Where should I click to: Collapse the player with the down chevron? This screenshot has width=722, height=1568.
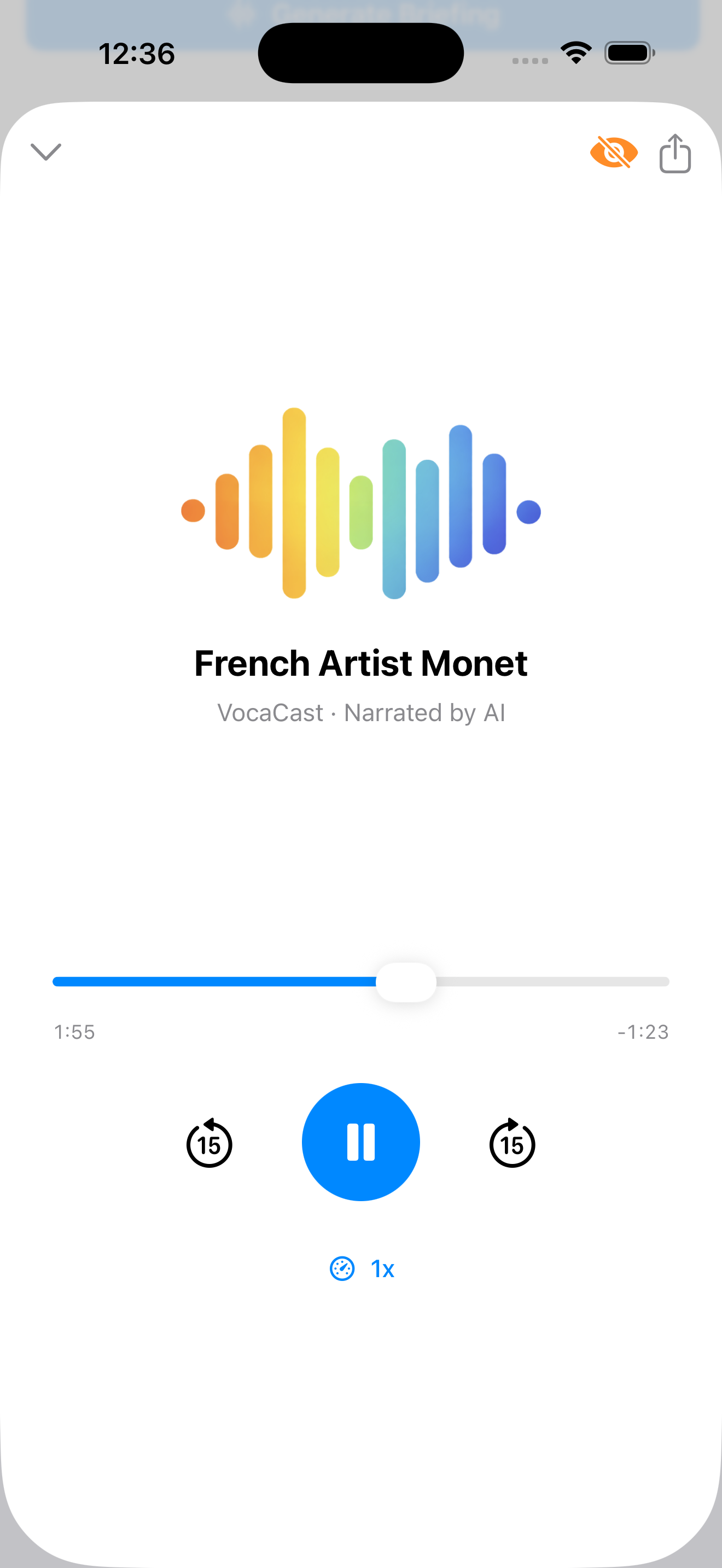coord(46,152)
